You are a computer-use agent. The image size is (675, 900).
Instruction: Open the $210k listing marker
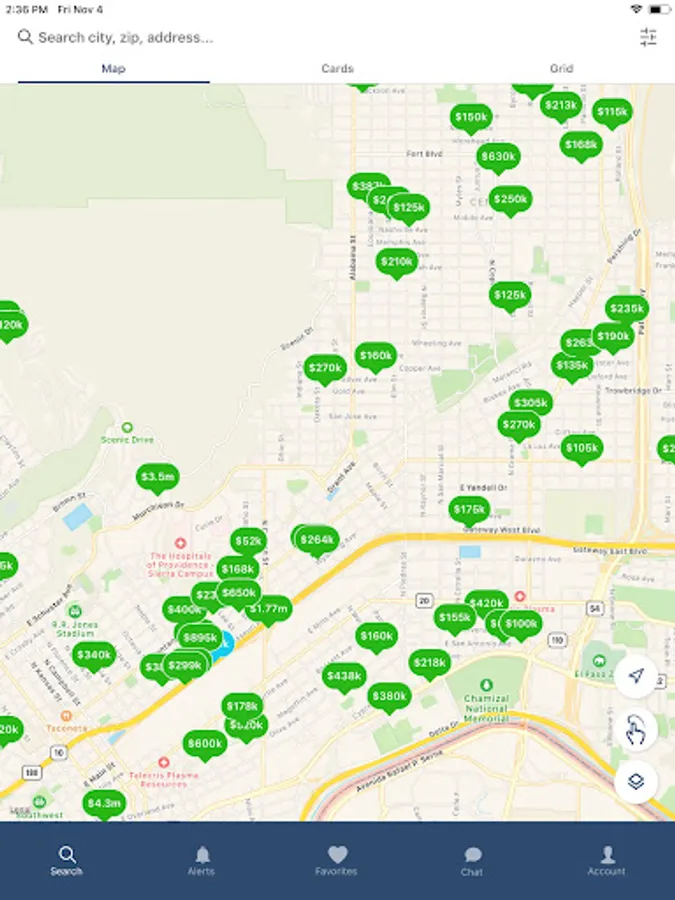pos(397,263)
